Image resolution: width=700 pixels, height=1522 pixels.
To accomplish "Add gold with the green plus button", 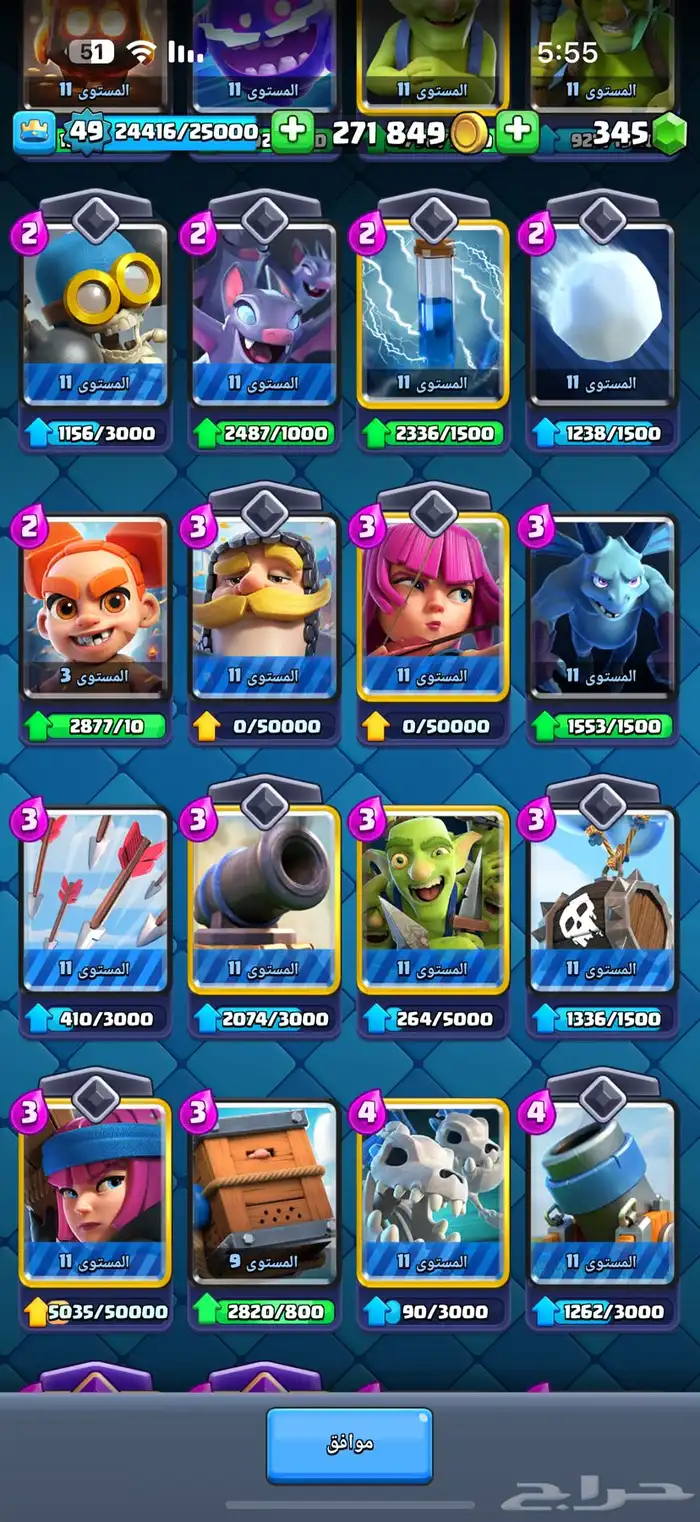I will point(517,132).
